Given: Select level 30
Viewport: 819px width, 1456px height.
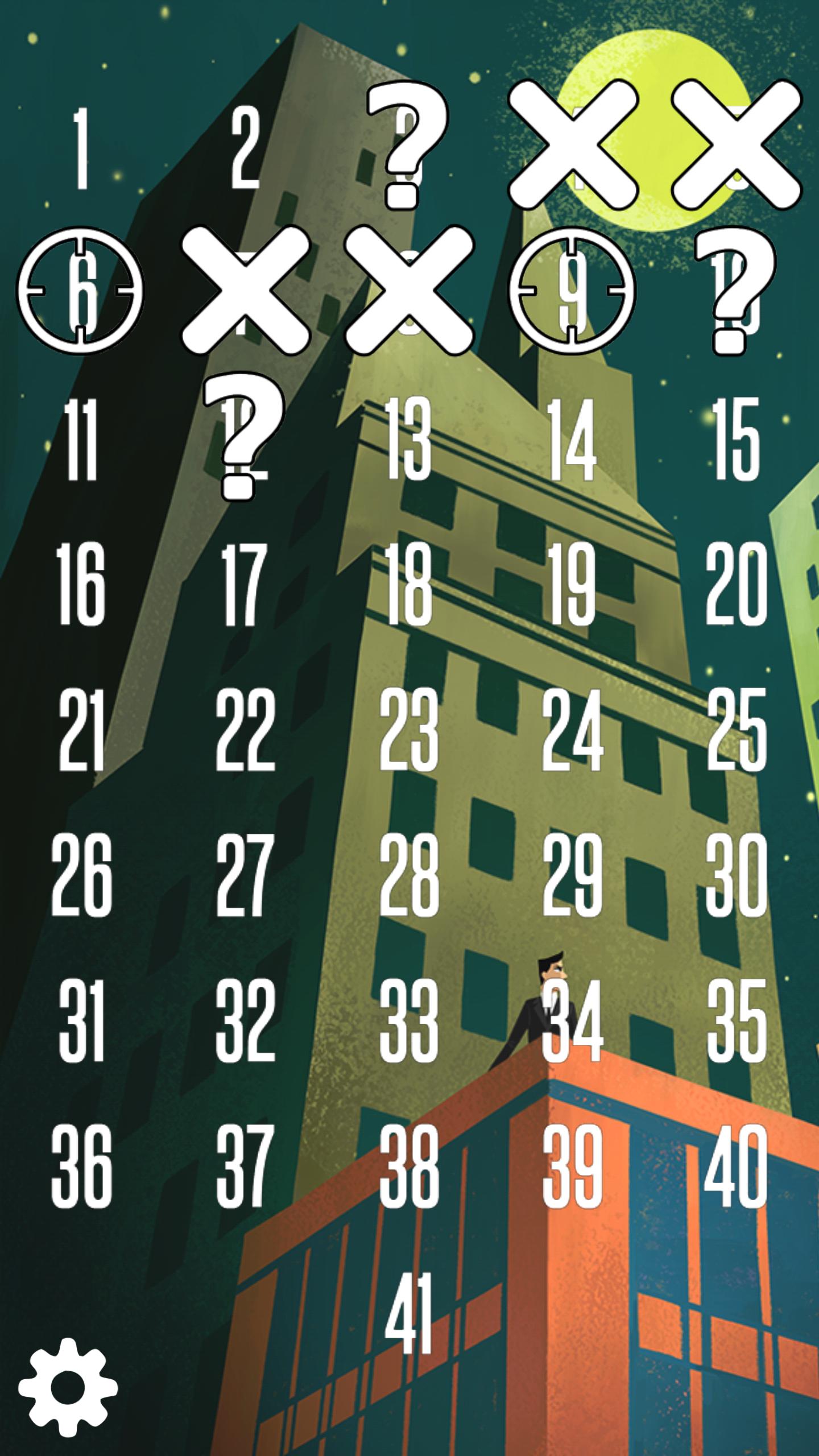Looking at the screenshot, I should click(x=736, y=875).
